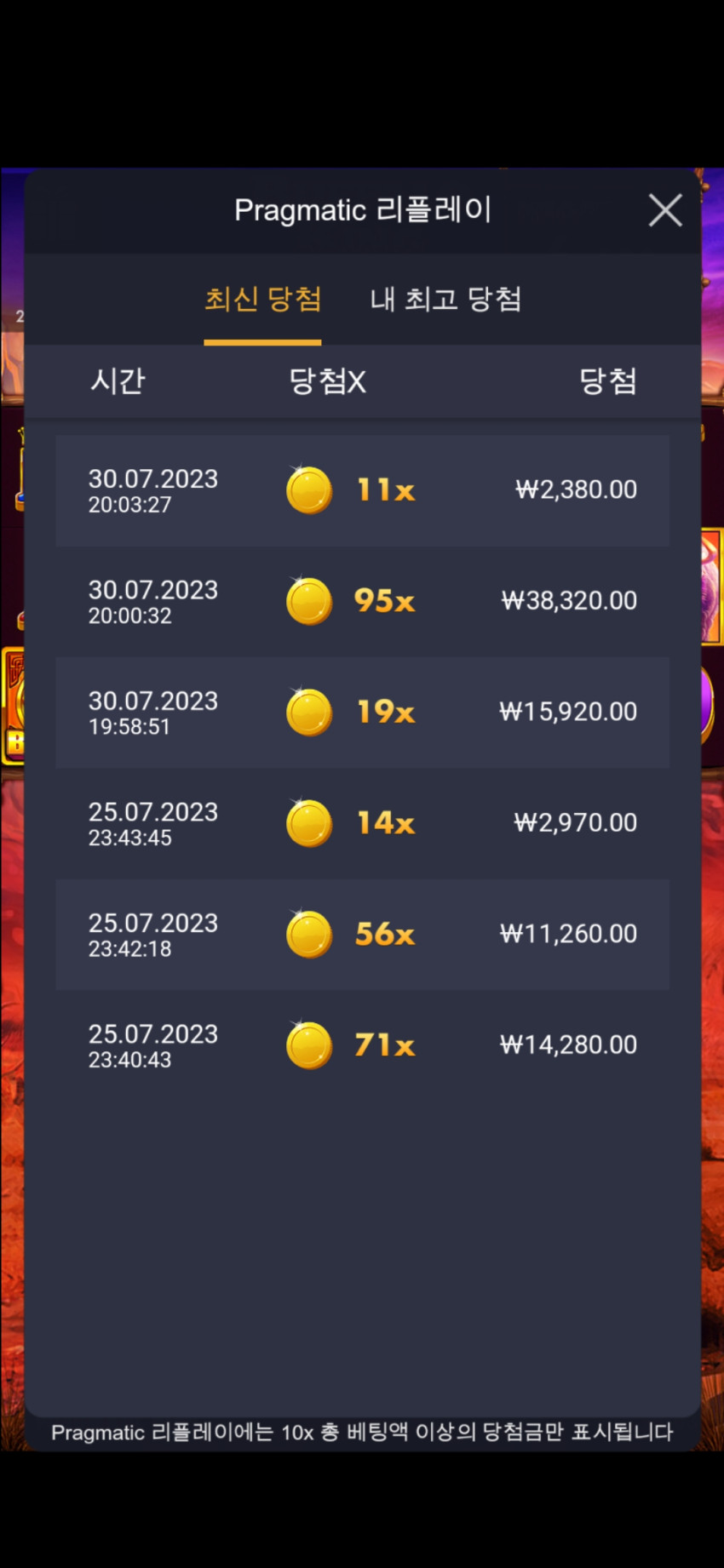View the 56x win worth ₩11,260.00

362,935
